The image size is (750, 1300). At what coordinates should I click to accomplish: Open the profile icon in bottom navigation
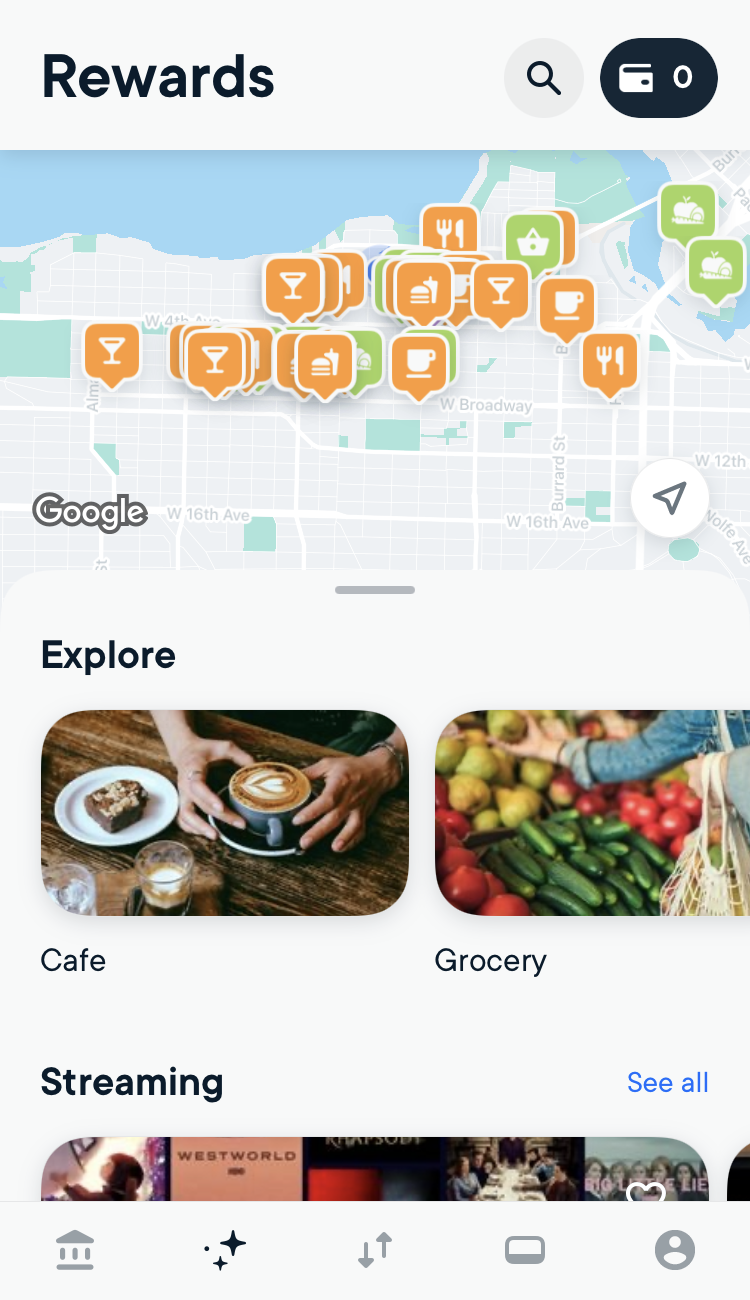point(675,1249)
